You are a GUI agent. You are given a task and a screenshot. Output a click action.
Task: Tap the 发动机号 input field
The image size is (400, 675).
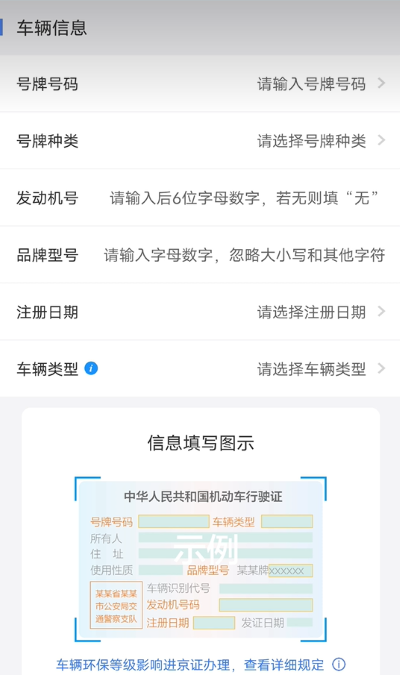point(244,198)
